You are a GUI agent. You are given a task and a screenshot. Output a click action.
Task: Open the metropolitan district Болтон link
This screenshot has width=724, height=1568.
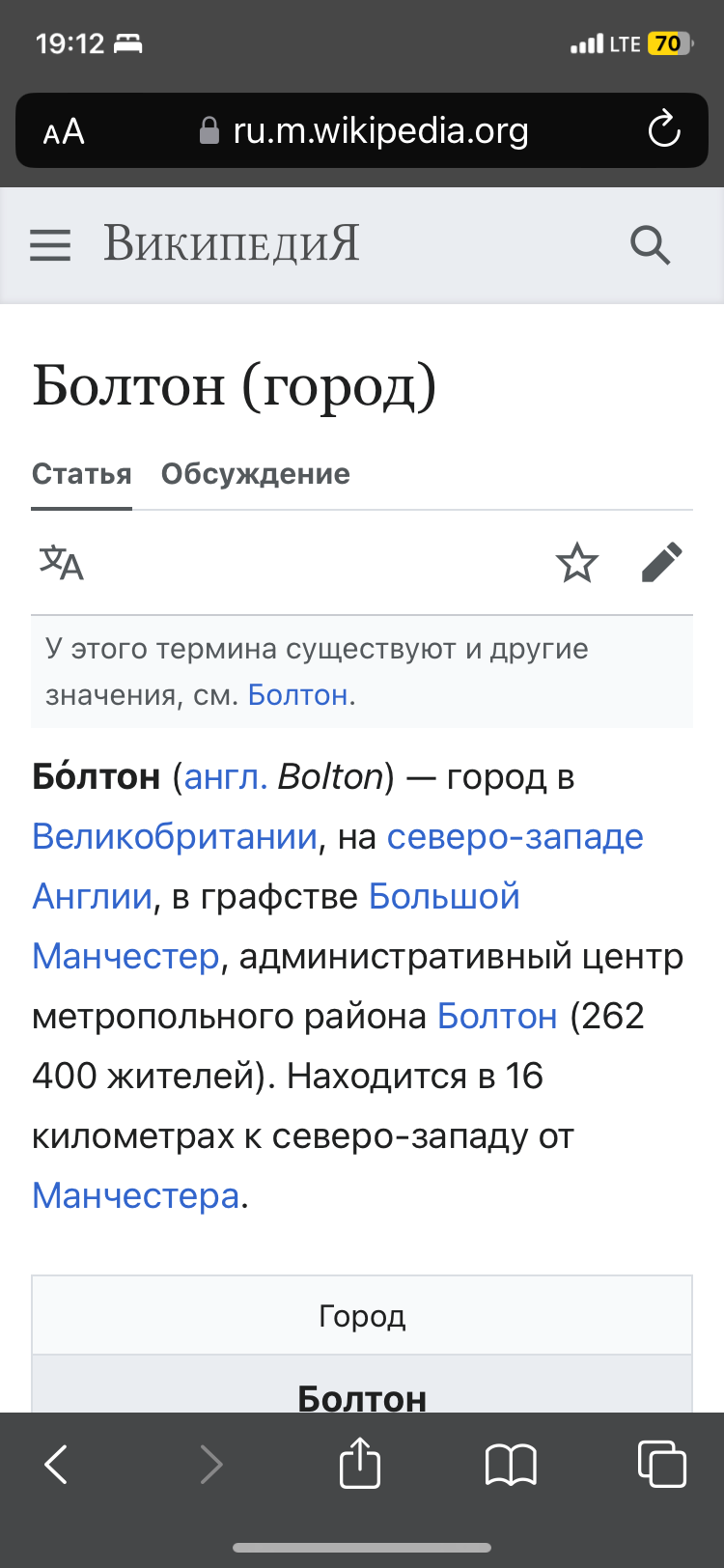pos(497,1017)
